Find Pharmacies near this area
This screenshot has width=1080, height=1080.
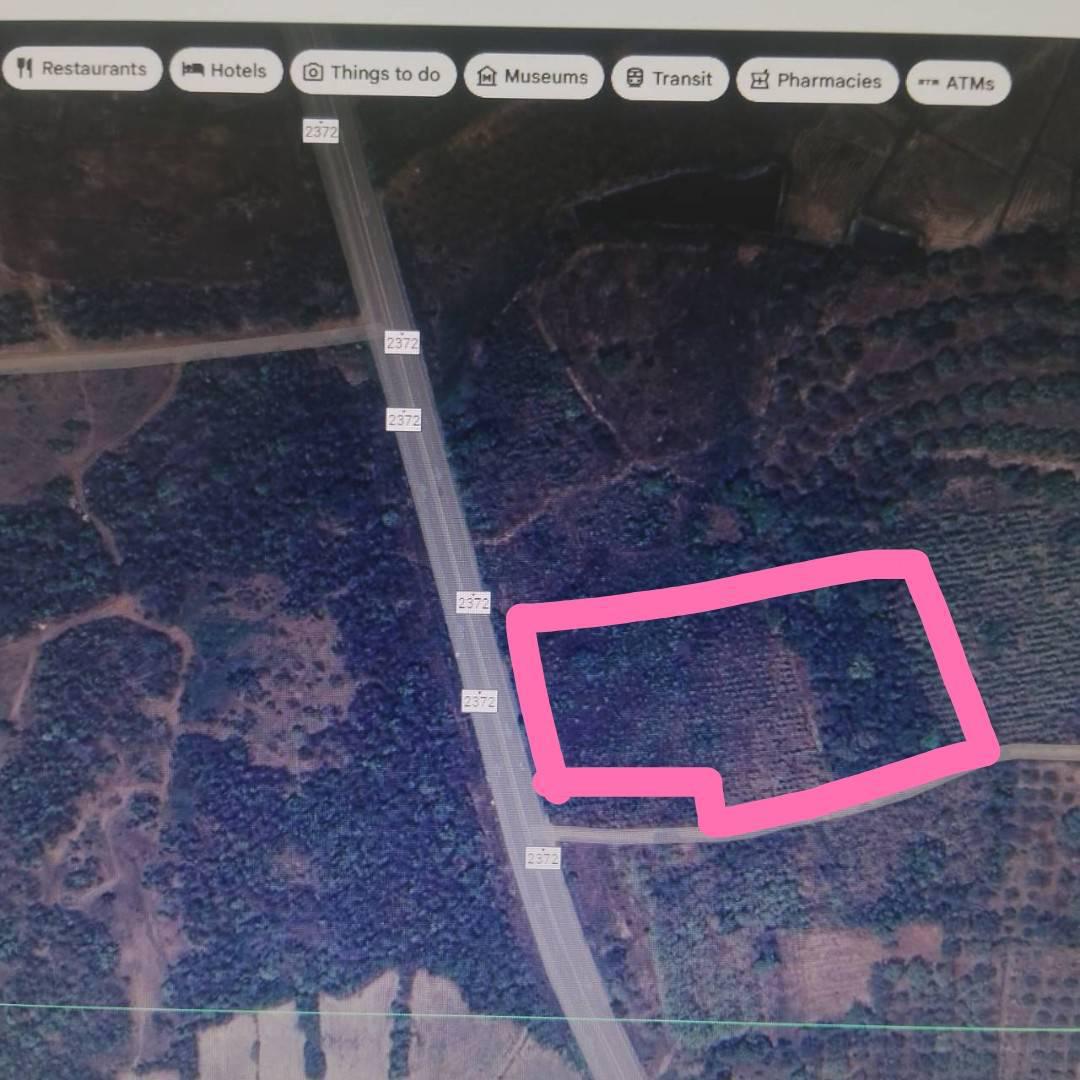816,81
